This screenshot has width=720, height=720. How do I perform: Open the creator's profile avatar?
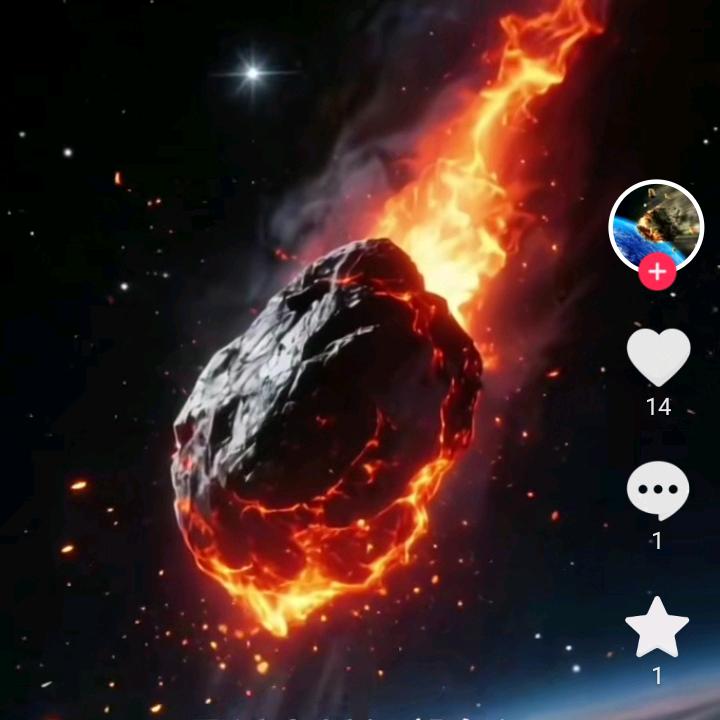(x=656, y=226)
